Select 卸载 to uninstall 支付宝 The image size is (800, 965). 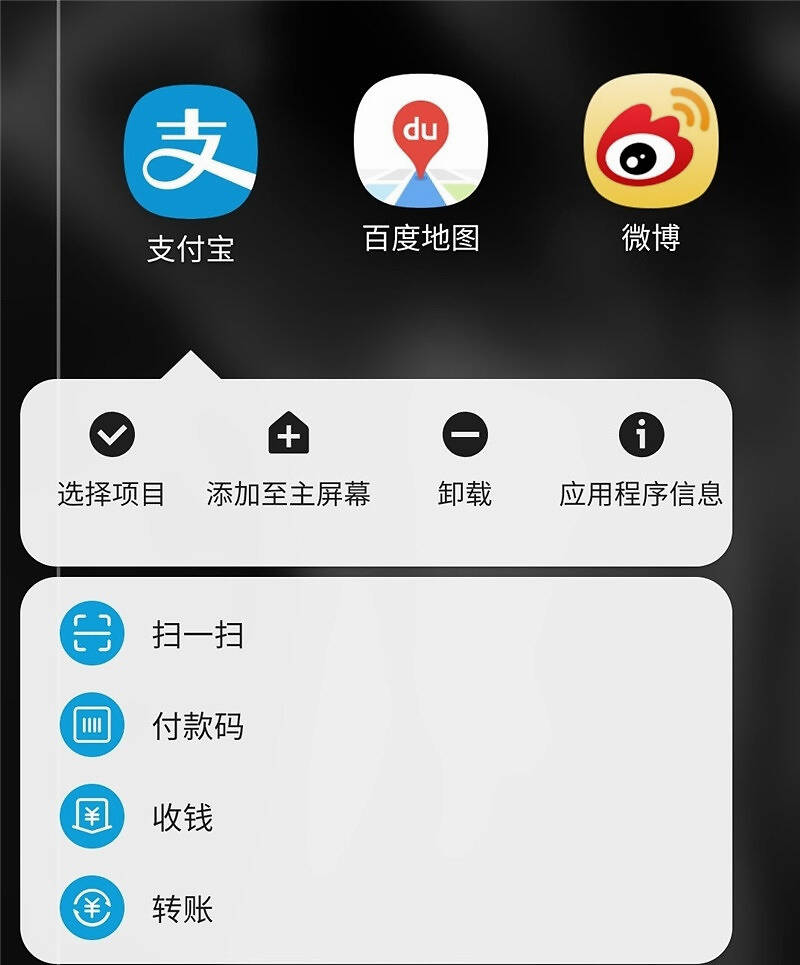pyautogui.click(x=465, y=458)
